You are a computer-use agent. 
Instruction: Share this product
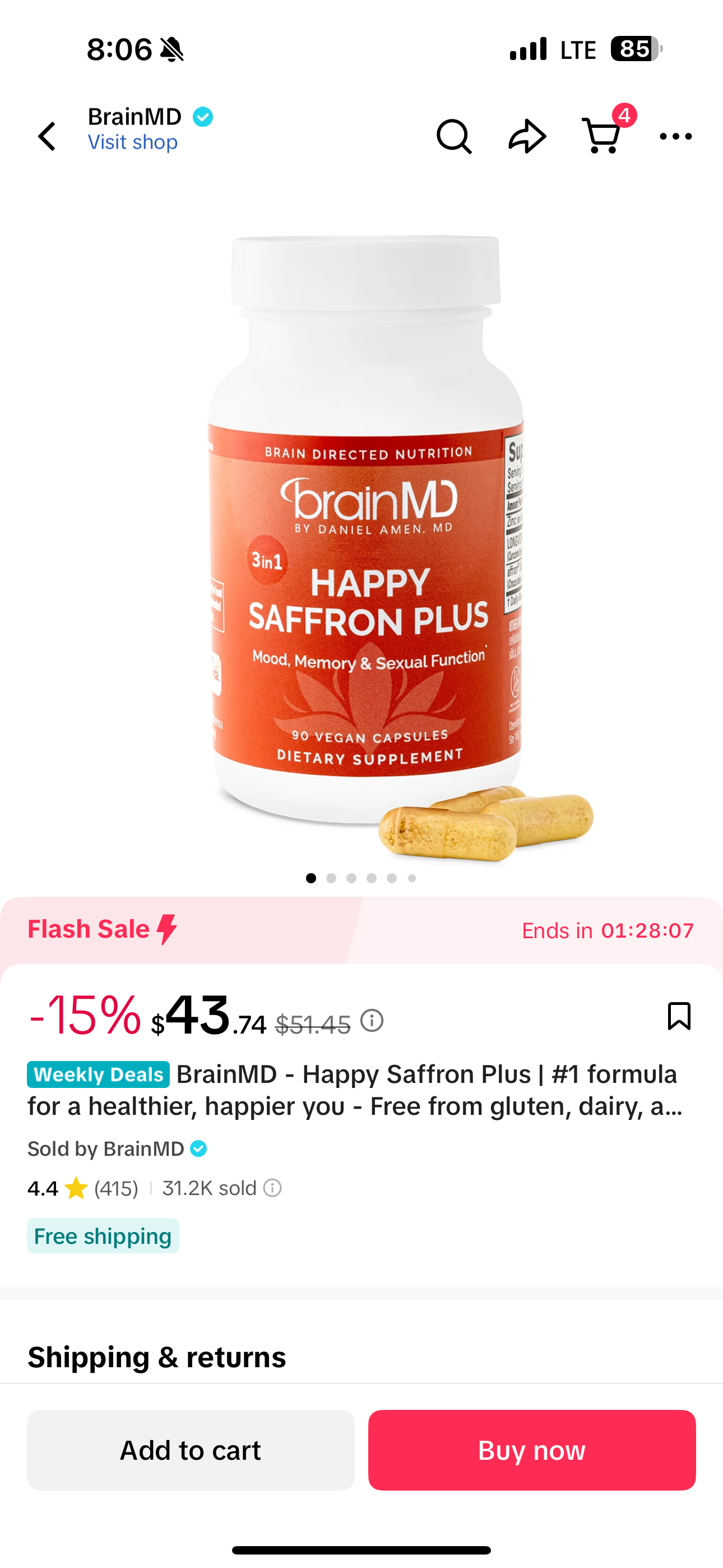(527, 136)
